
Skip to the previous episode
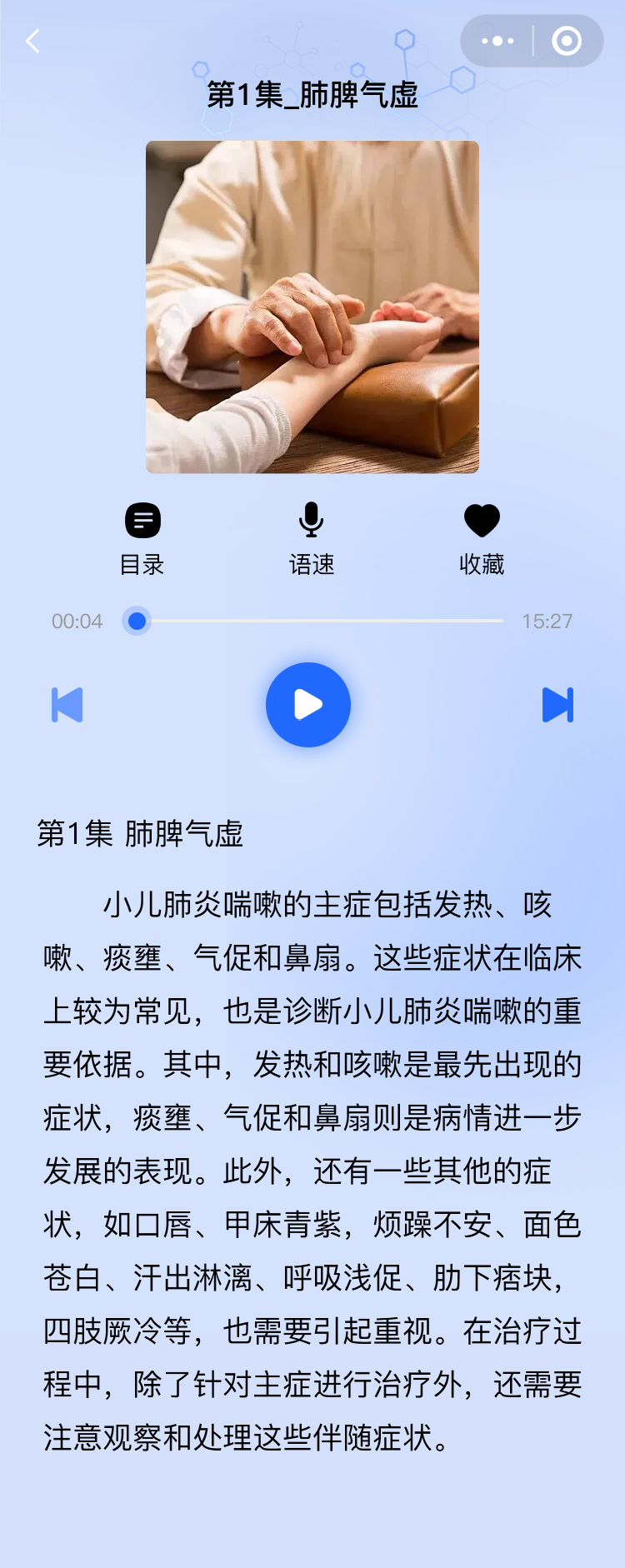tap(67, 705)
